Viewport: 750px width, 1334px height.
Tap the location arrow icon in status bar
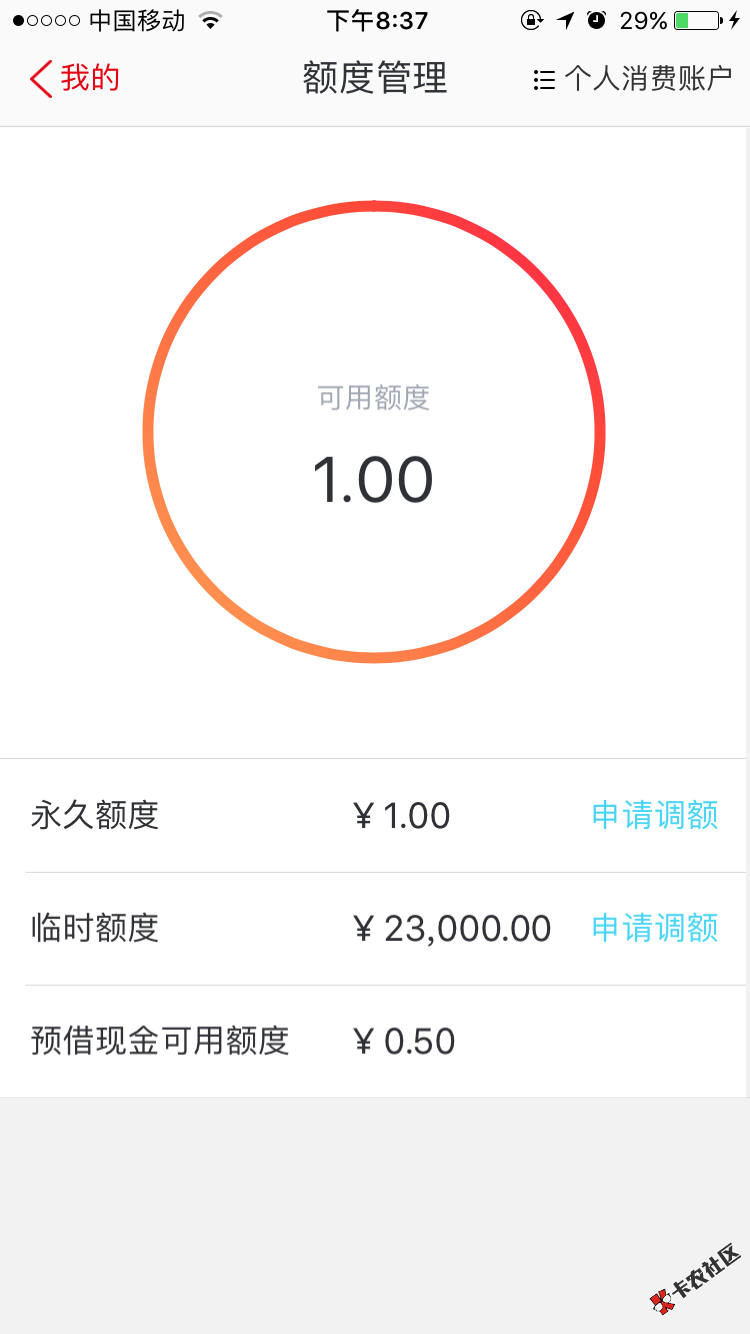[565, 18]
